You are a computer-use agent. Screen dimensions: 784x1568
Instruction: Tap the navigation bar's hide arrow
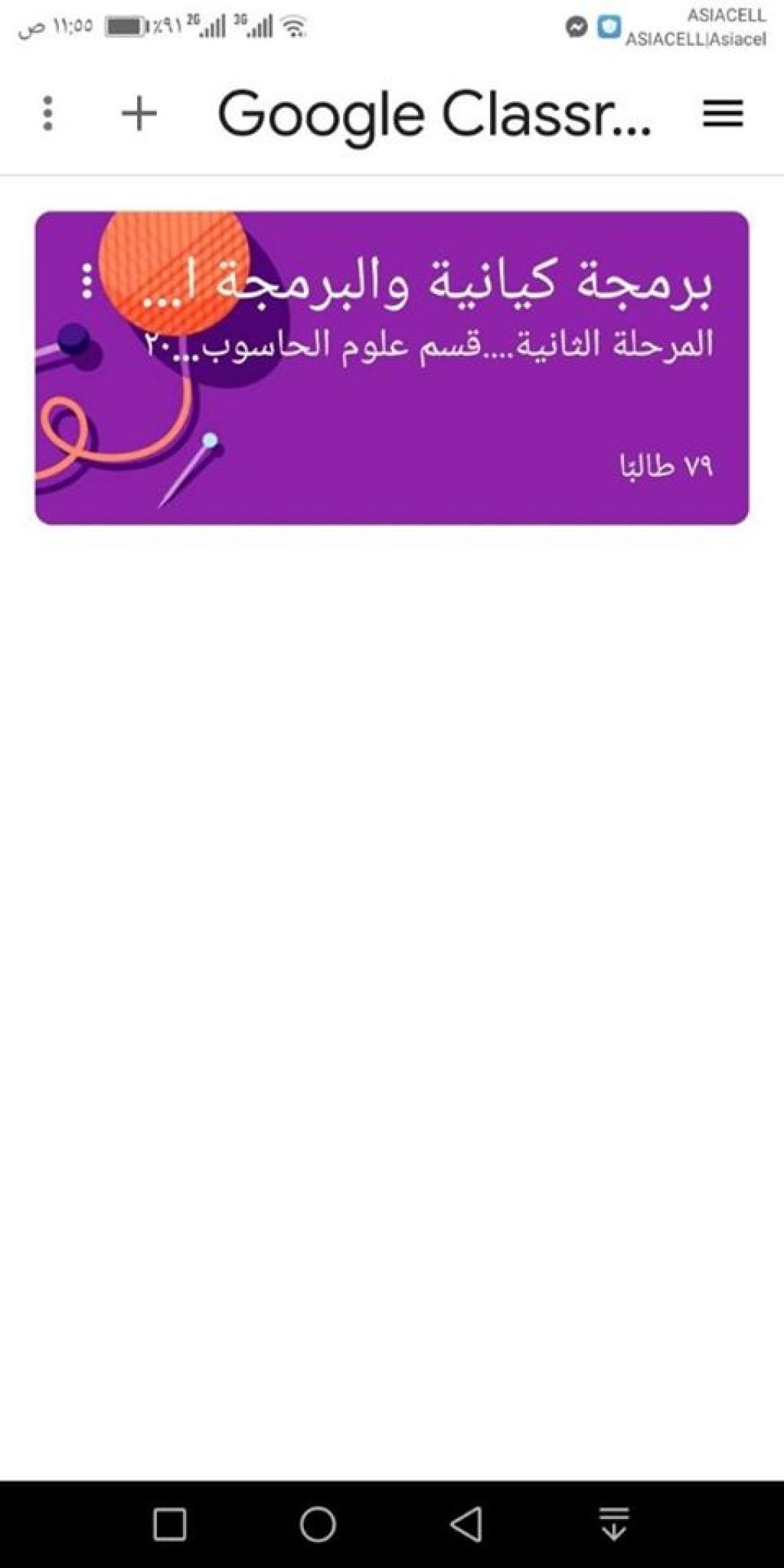[614, 1524]
